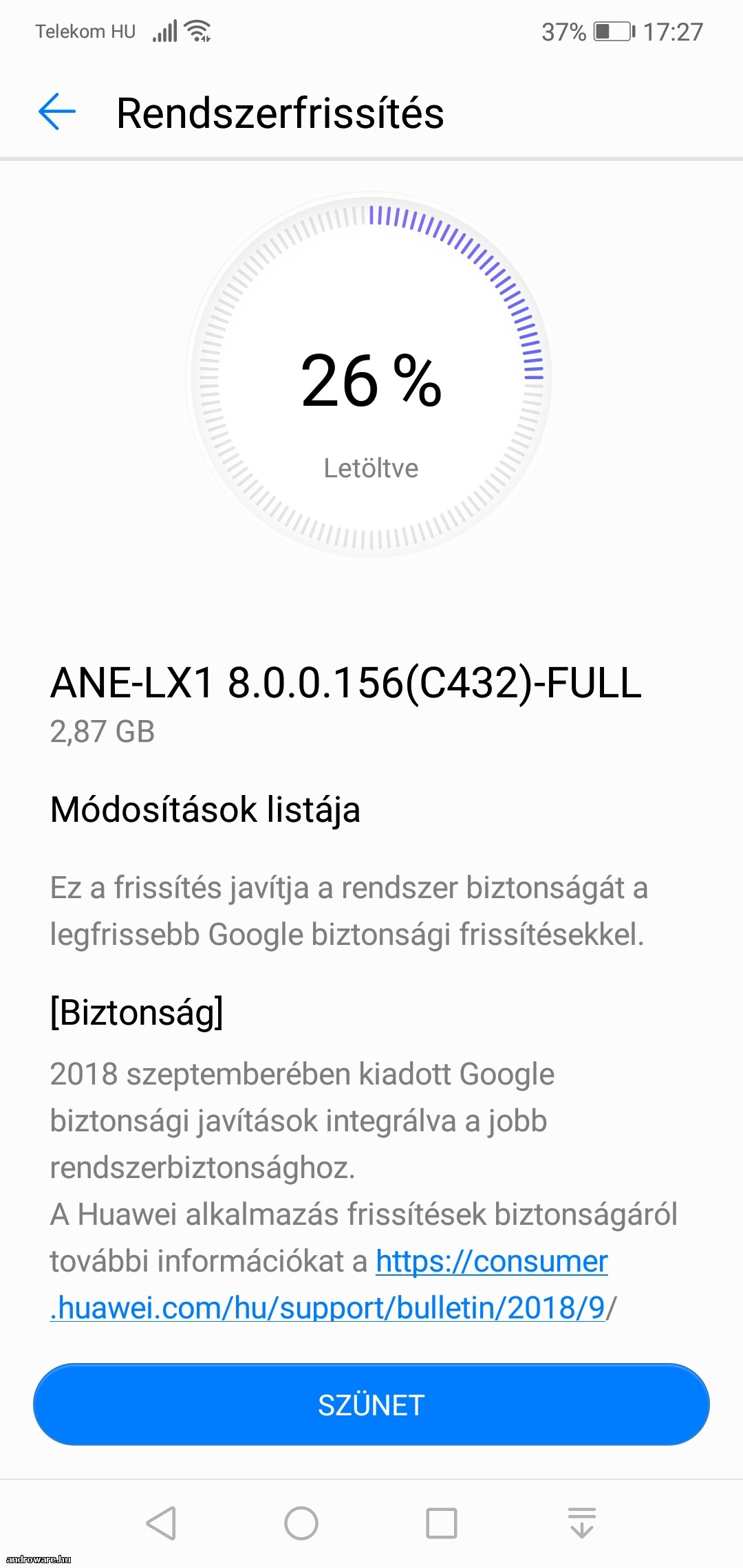This screenshot has height=1568, width=743.
Task: Pause the download with SZÜNET button
Action: pos(371,1404)
